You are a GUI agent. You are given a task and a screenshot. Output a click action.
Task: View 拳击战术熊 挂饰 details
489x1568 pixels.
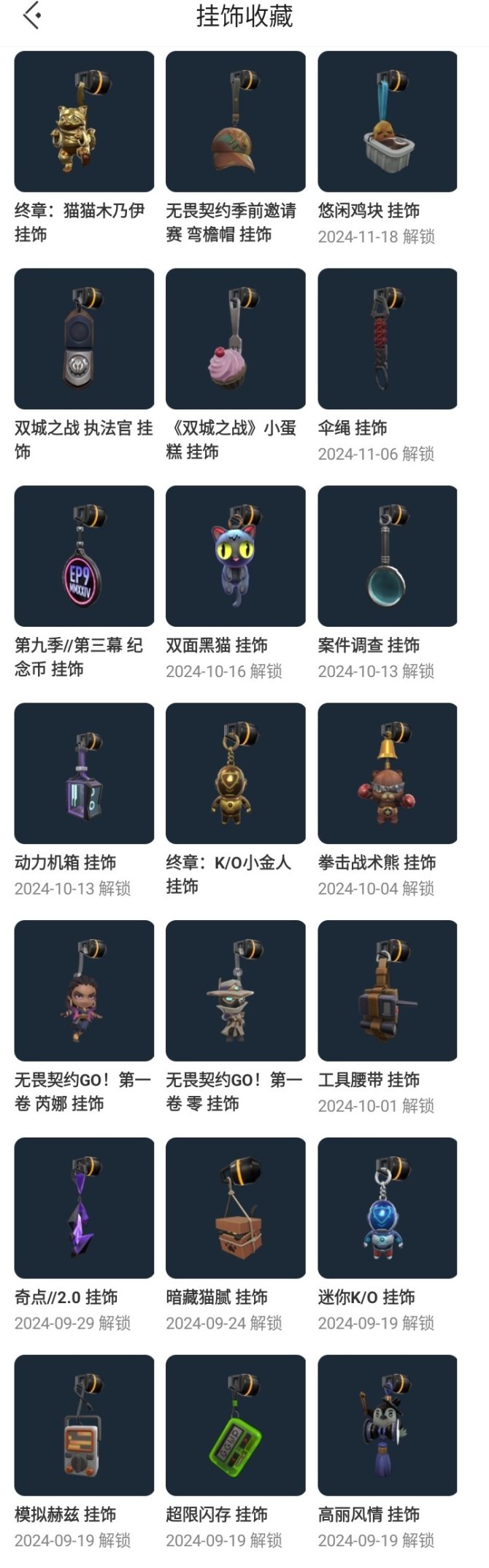388,773
